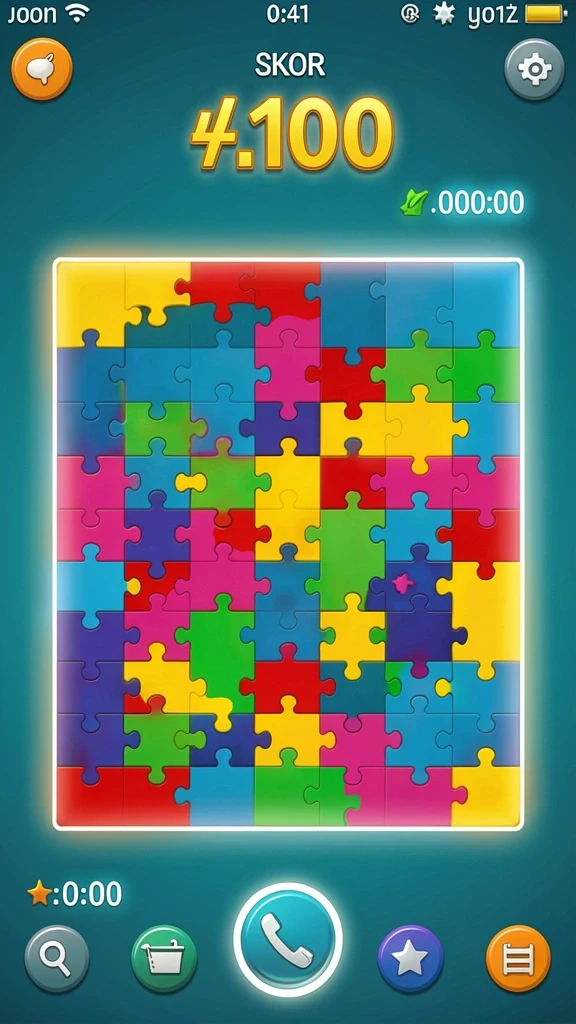576x1024 pixels.
Task: Open the orange list button
Action: click(x=519, y=958)
